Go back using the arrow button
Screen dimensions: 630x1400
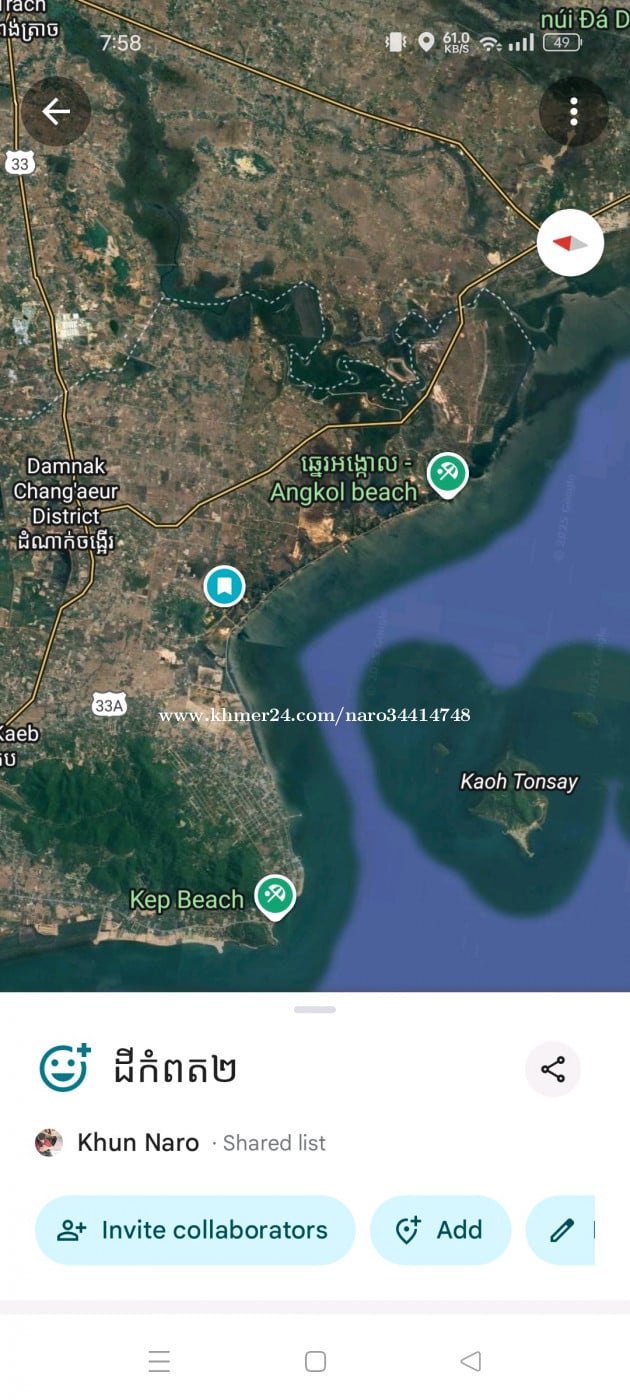[56, 111]
